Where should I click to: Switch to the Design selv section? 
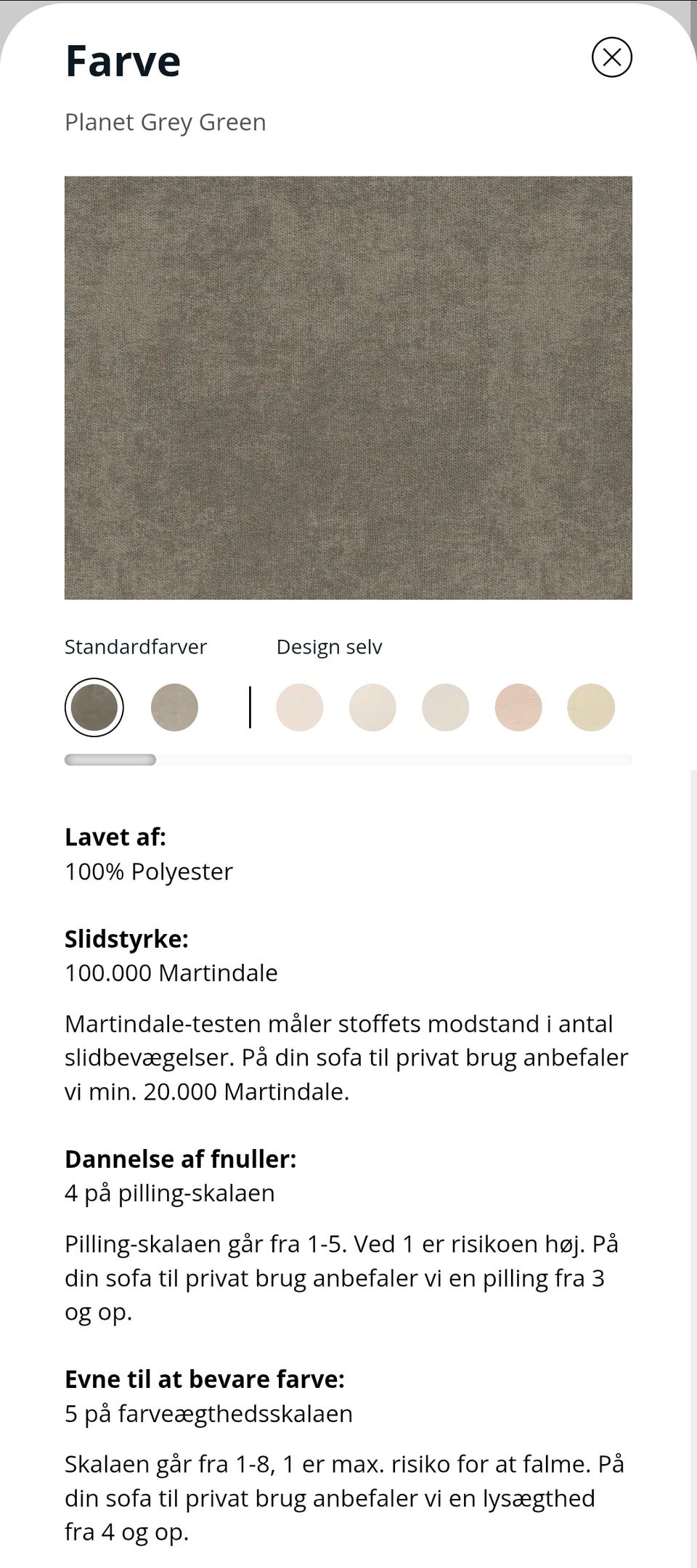click(329, 646)
